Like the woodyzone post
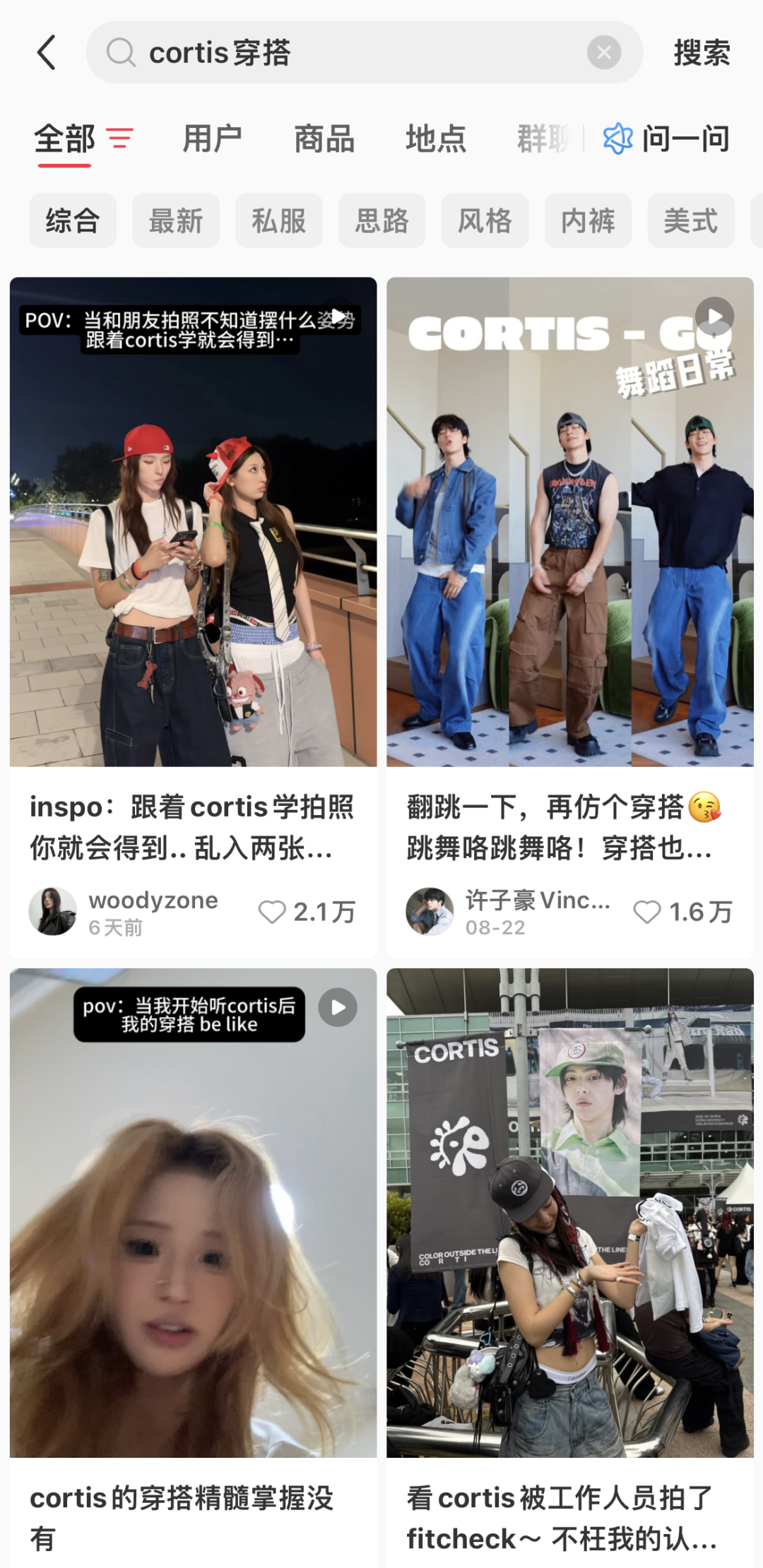763x1568 pixels. point(272,912)
